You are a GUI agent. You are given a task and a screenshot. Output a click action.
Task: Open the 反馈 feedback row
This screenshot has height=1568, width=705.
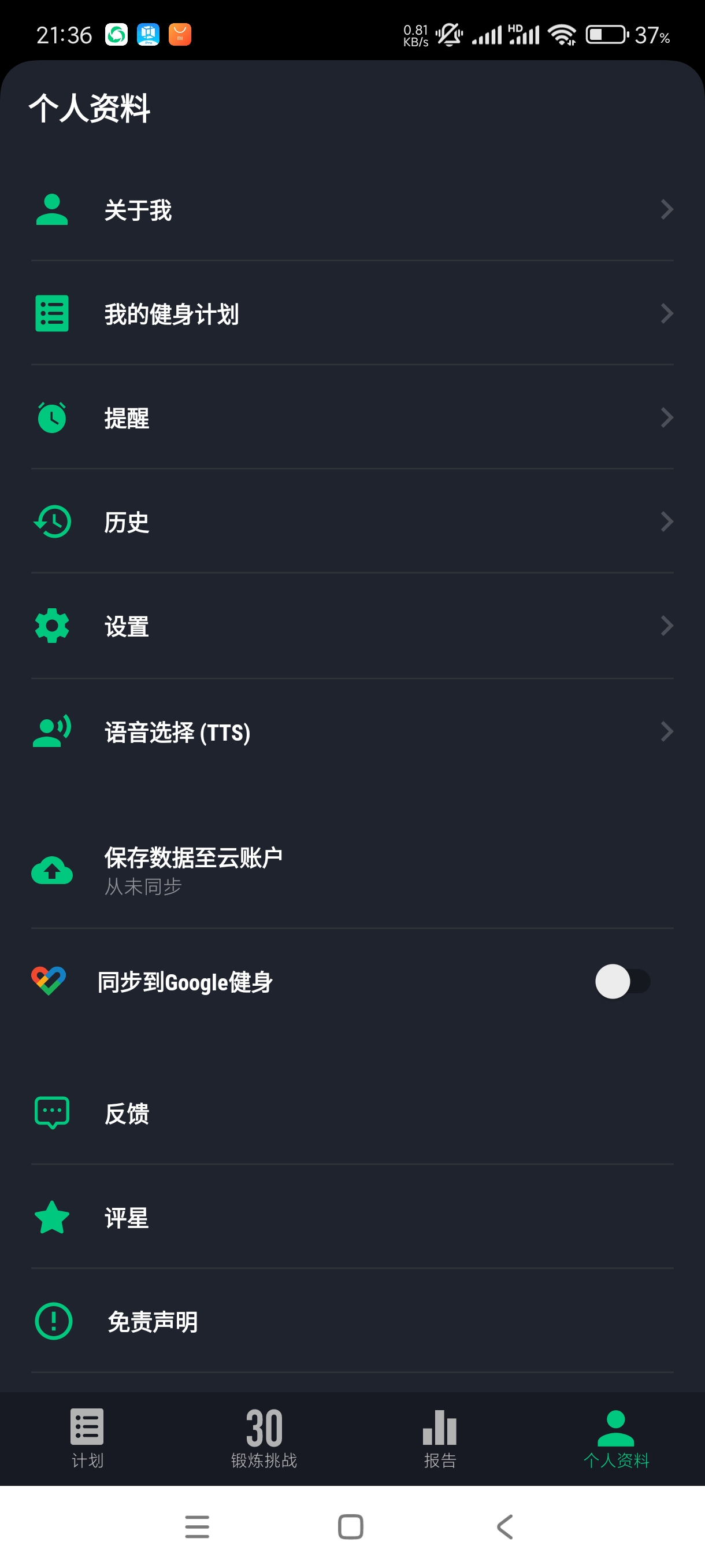tap(352, 1114)
